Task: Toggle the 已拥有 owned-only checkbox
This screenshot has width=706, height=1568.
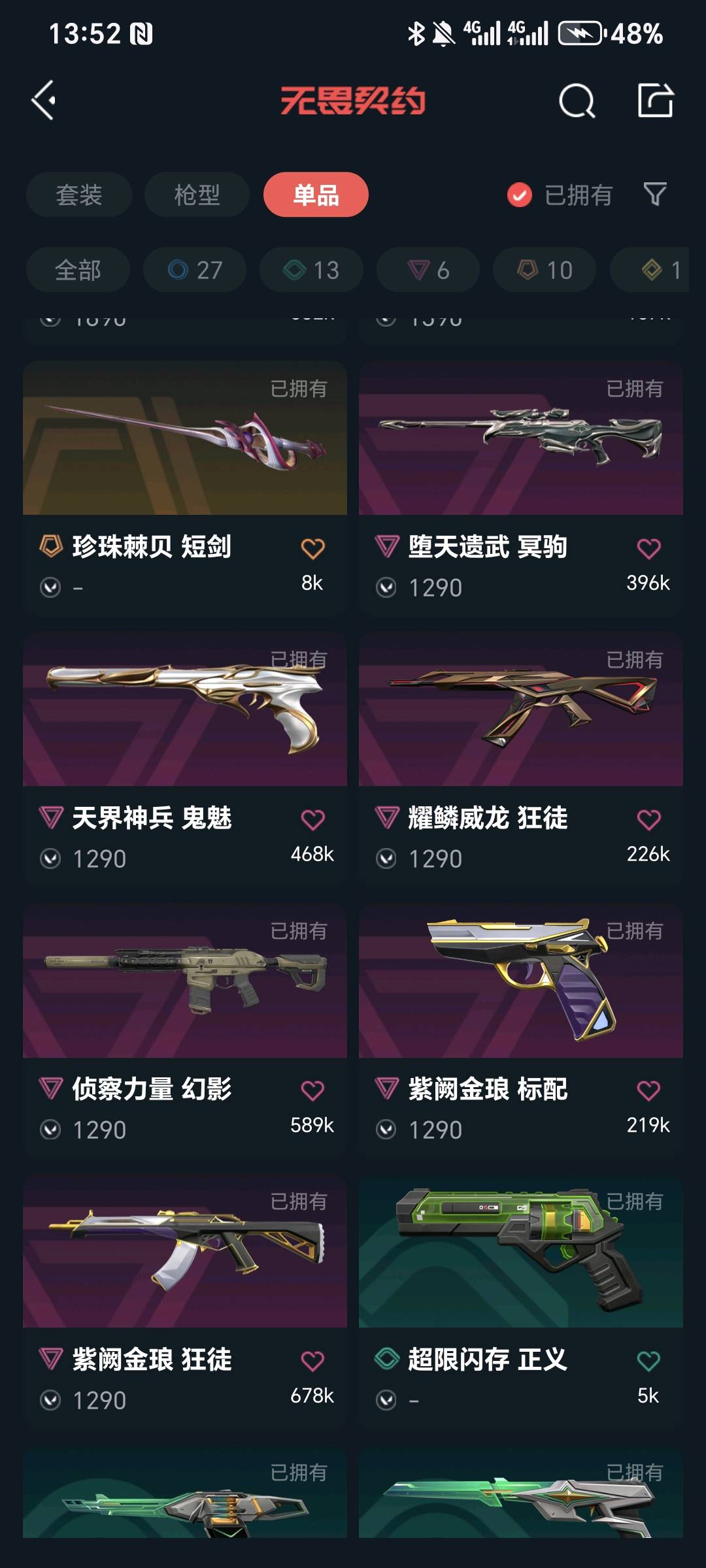Action: click(520, 195)
